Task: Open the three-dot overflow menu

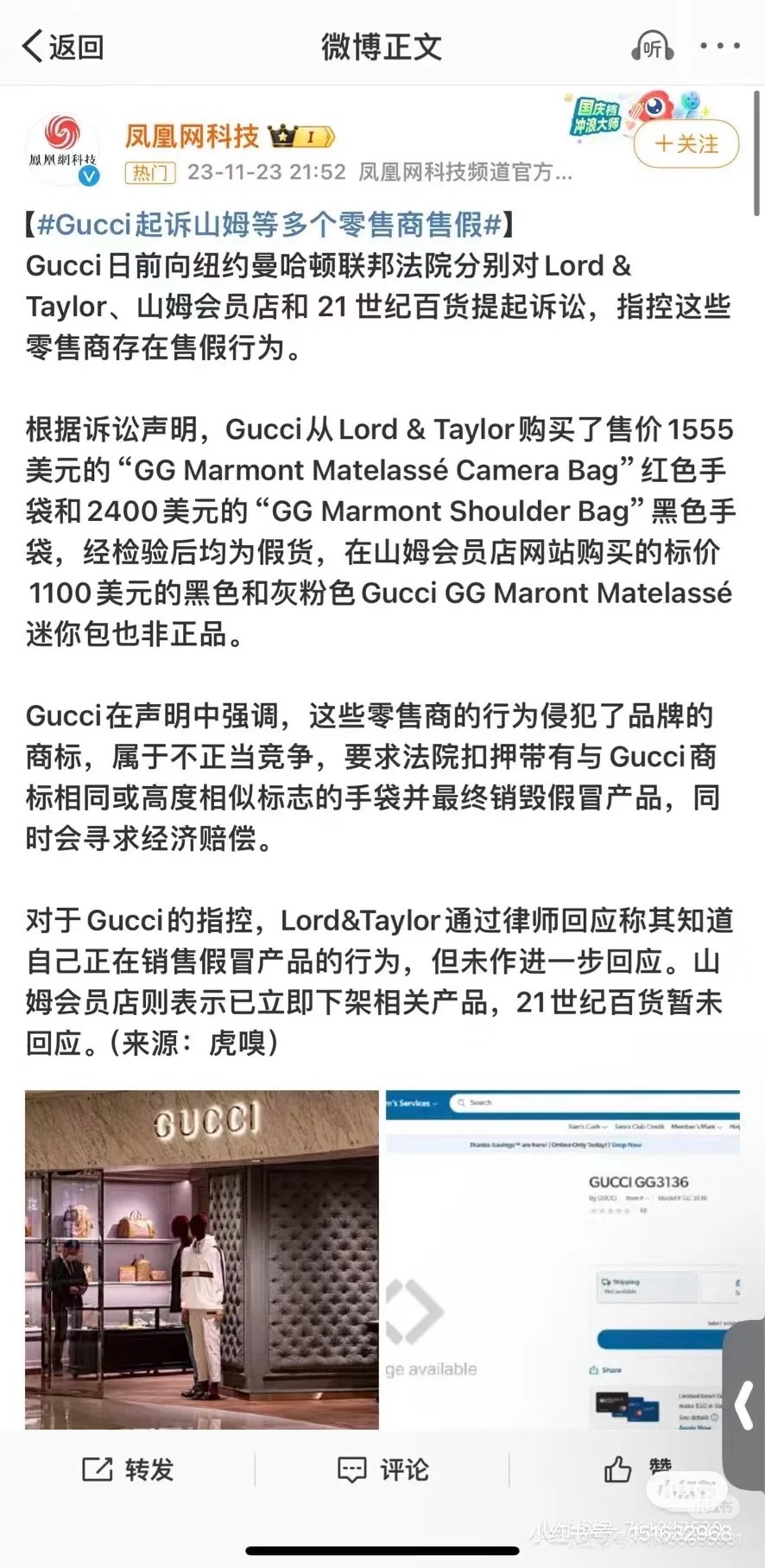Action: [719, 47]
